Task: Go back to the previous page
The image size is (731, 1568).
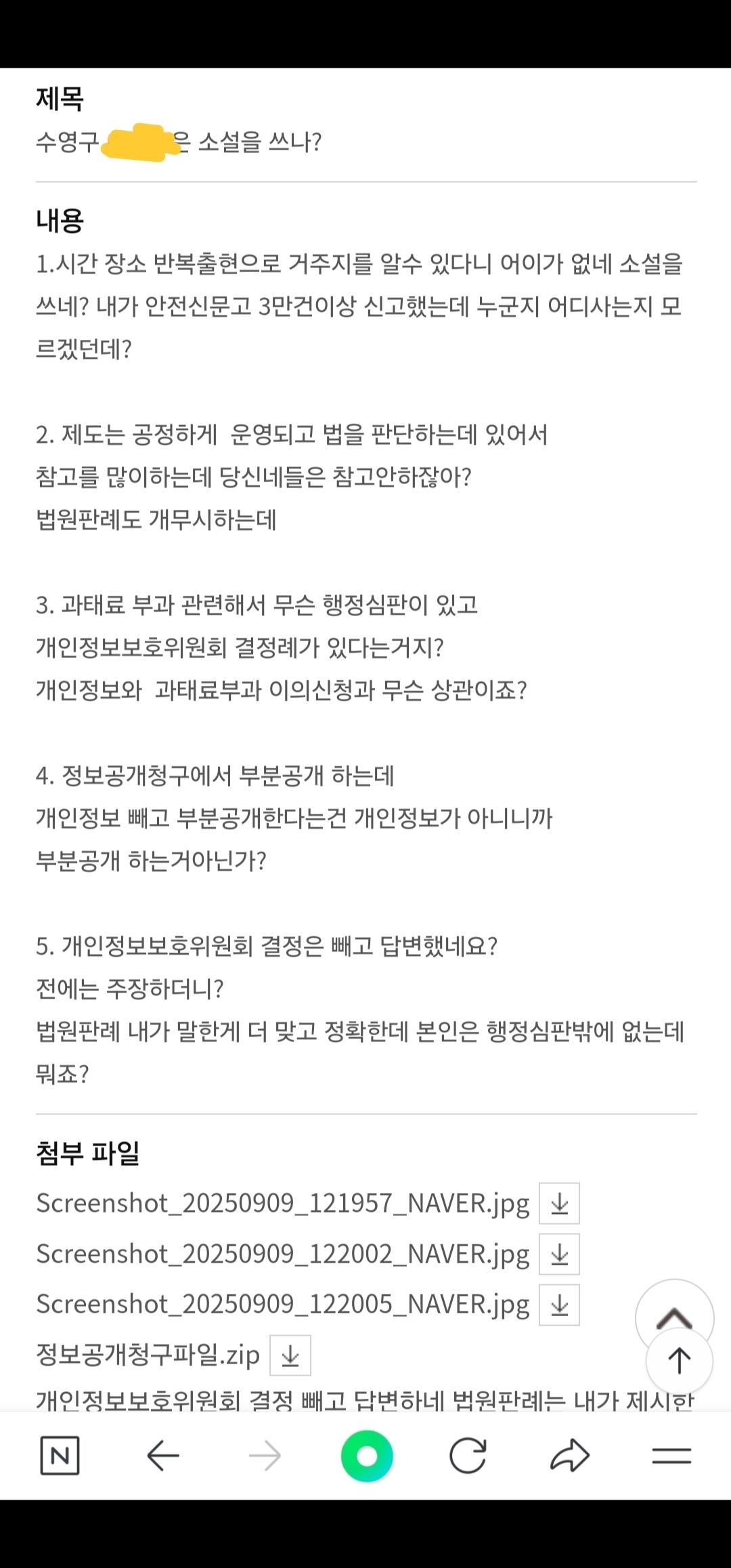Action: point(163,1456)
